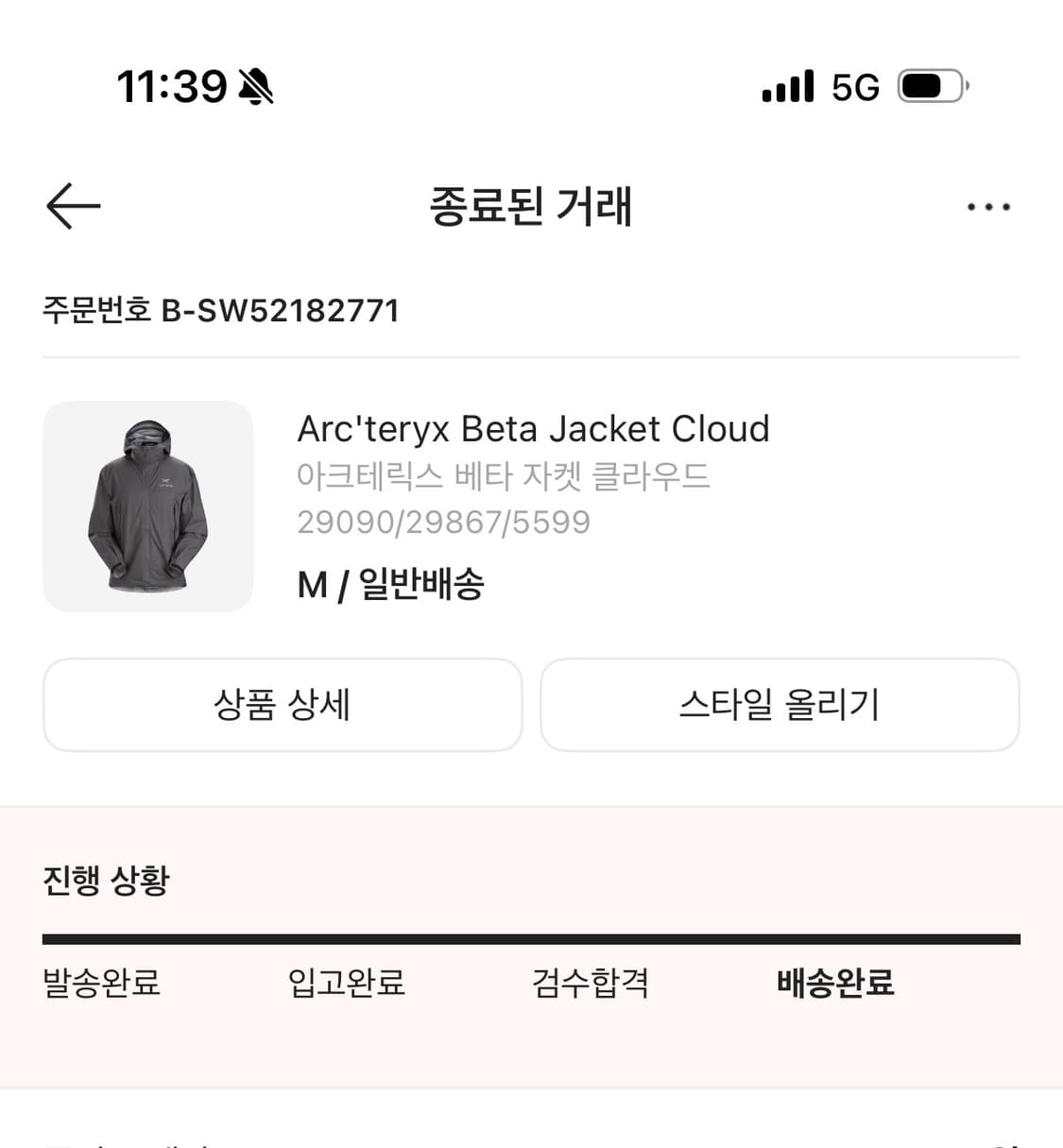Screen dimensions: 1063x1148
Task: Select order number B-SW52182771
Action: (x=221, y=311)
